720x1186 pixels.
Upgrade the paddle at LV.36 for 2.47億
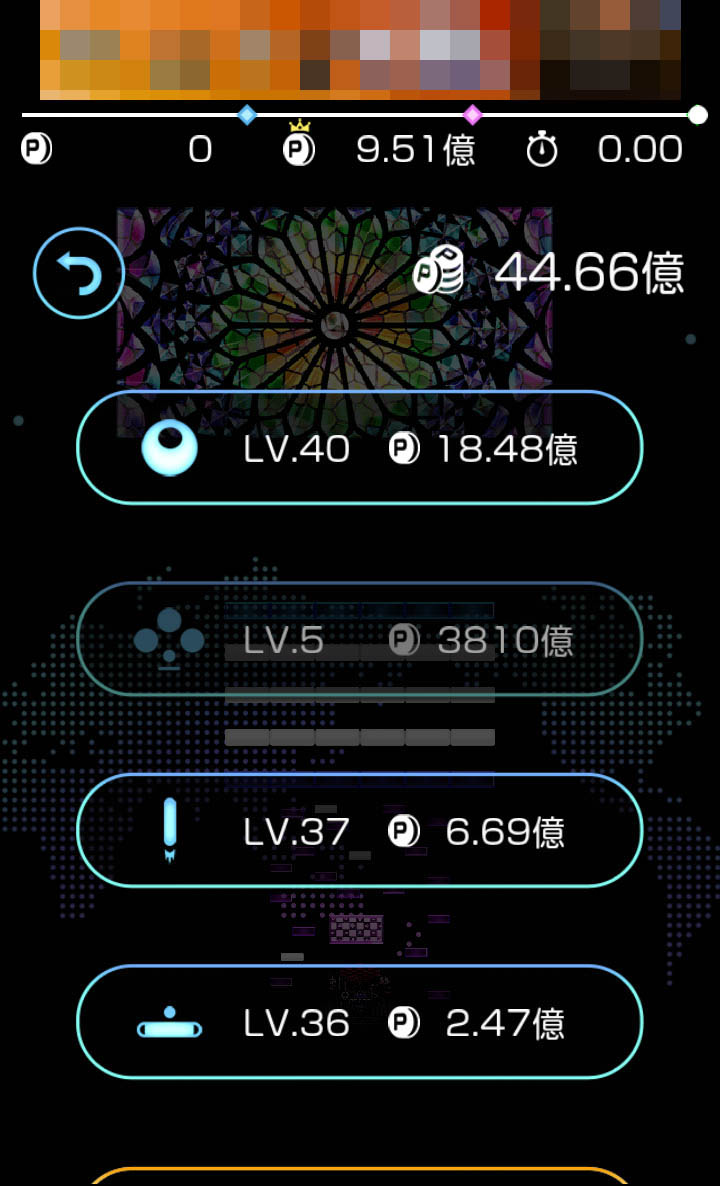point(360,1022)
